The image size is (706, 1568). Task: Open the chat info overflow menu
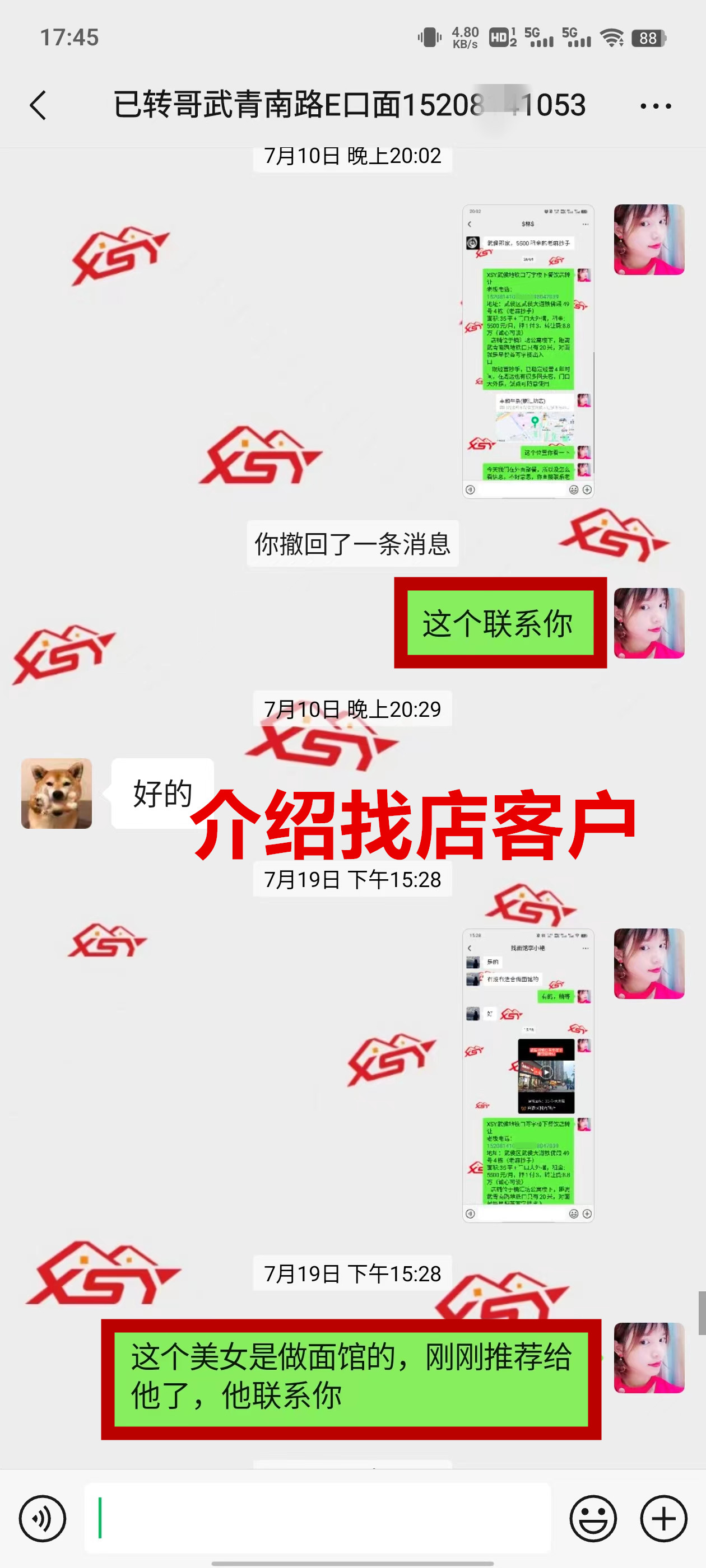(656, 106)
